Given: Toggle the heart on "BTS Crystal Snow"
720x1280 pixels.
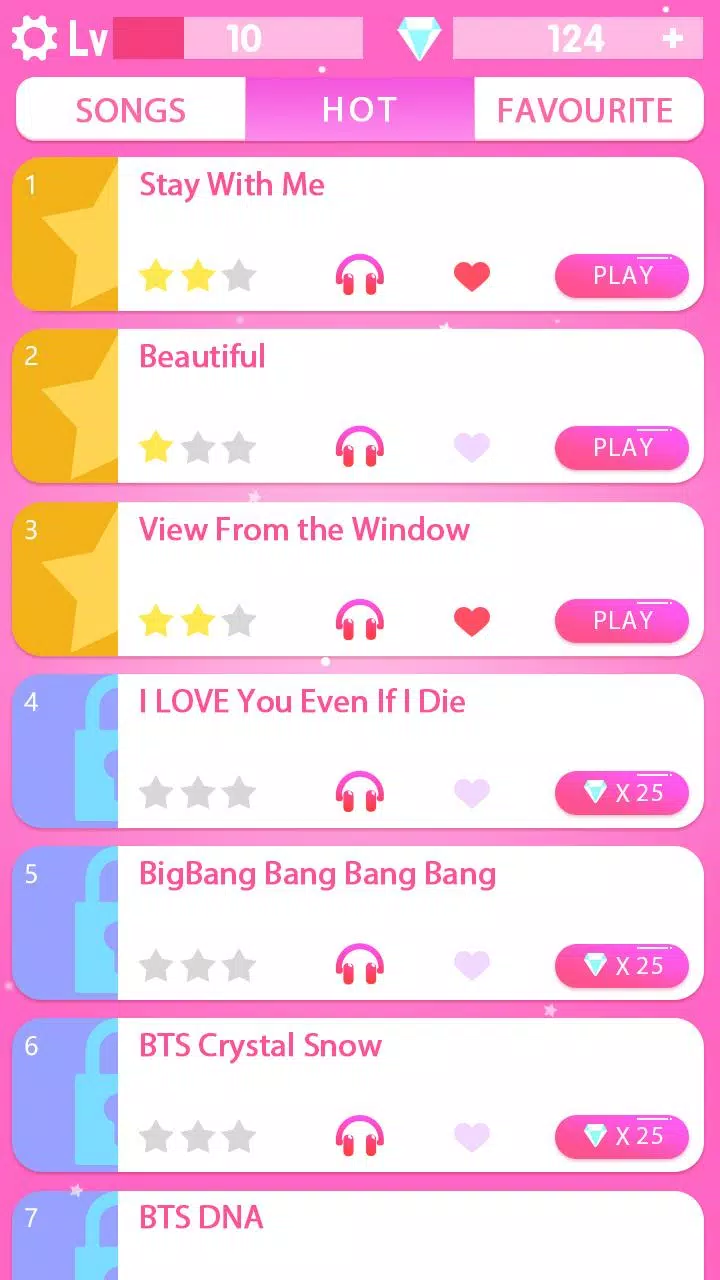Looking at the screenshot, I should (471, 1137).
